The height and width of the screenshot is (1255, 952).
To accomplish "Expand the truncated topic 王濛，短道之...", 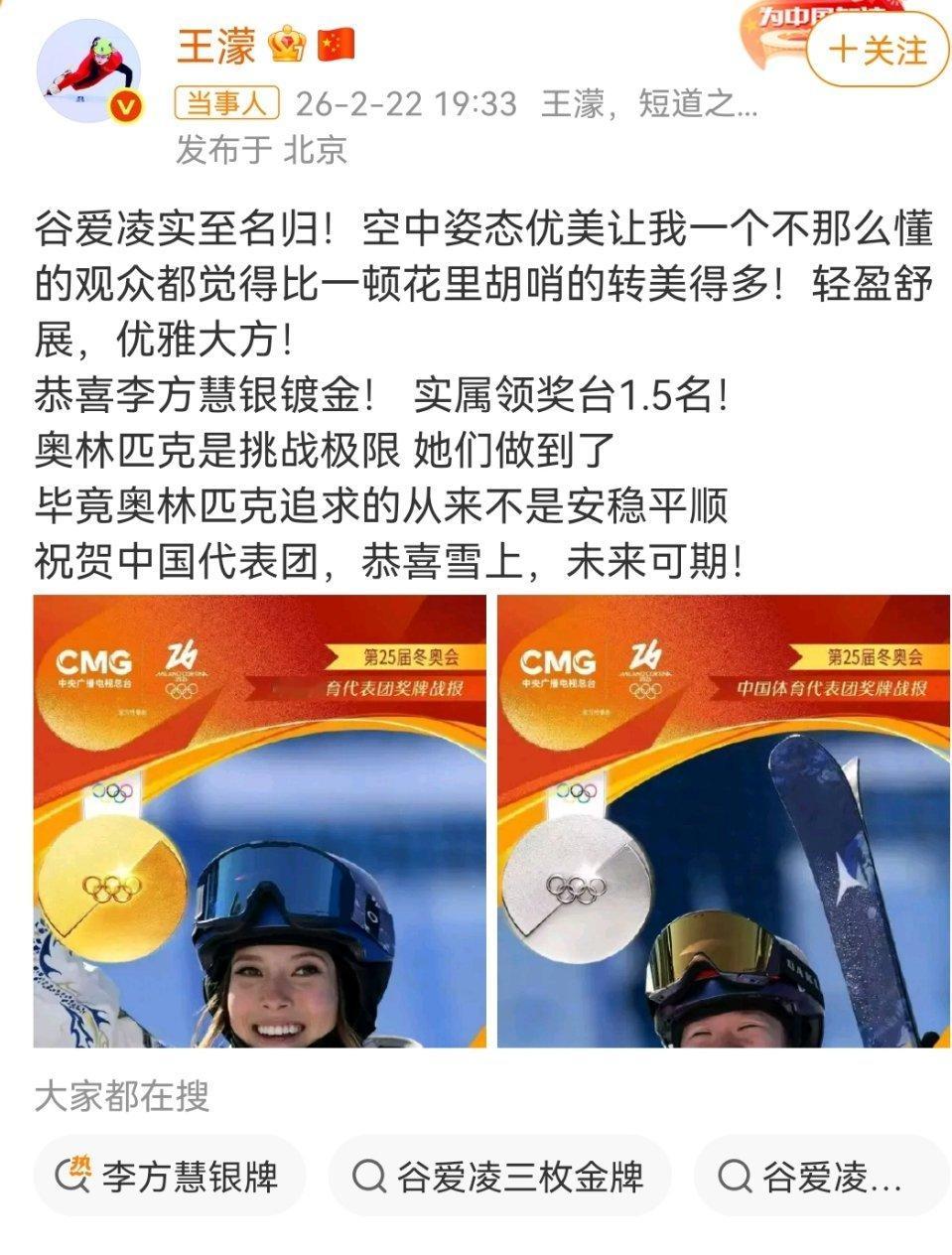I will (651, 102).
